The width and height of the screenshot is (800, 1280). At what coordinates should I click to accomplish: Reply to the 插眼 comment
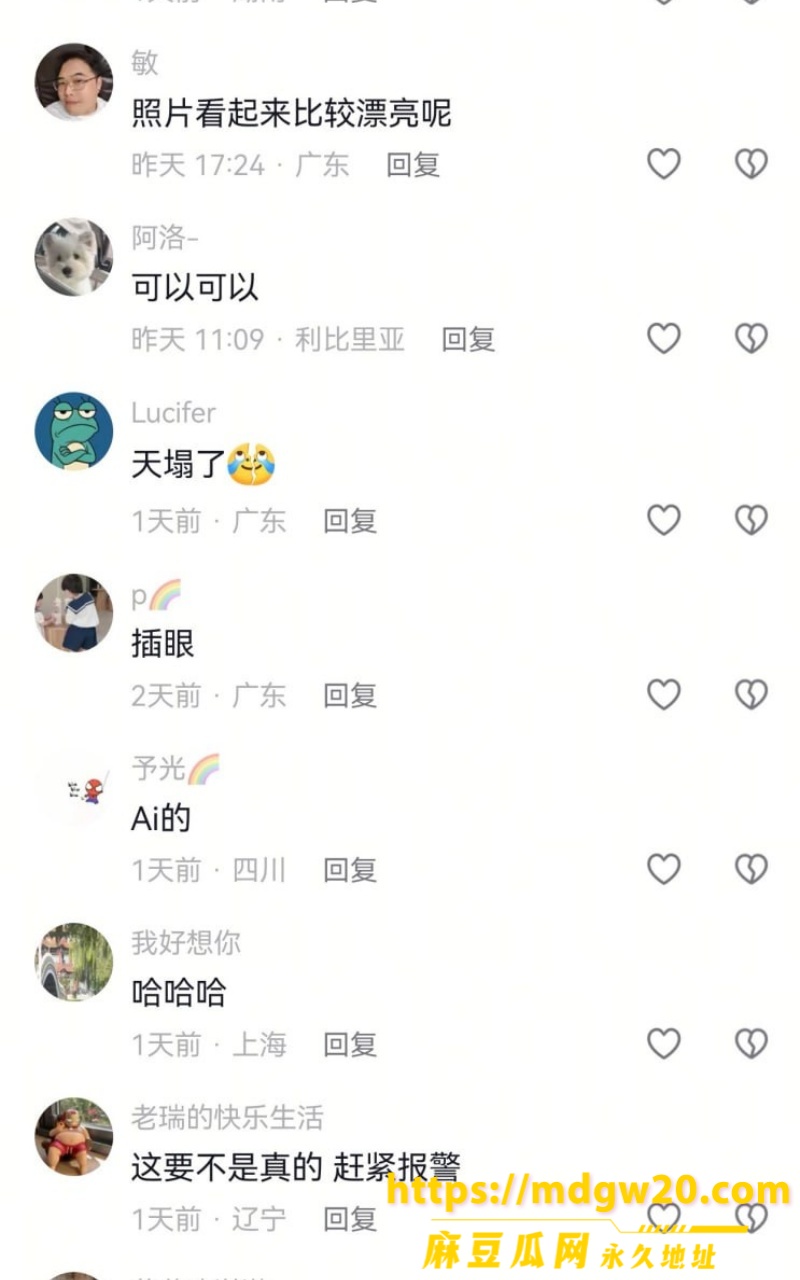350,695
